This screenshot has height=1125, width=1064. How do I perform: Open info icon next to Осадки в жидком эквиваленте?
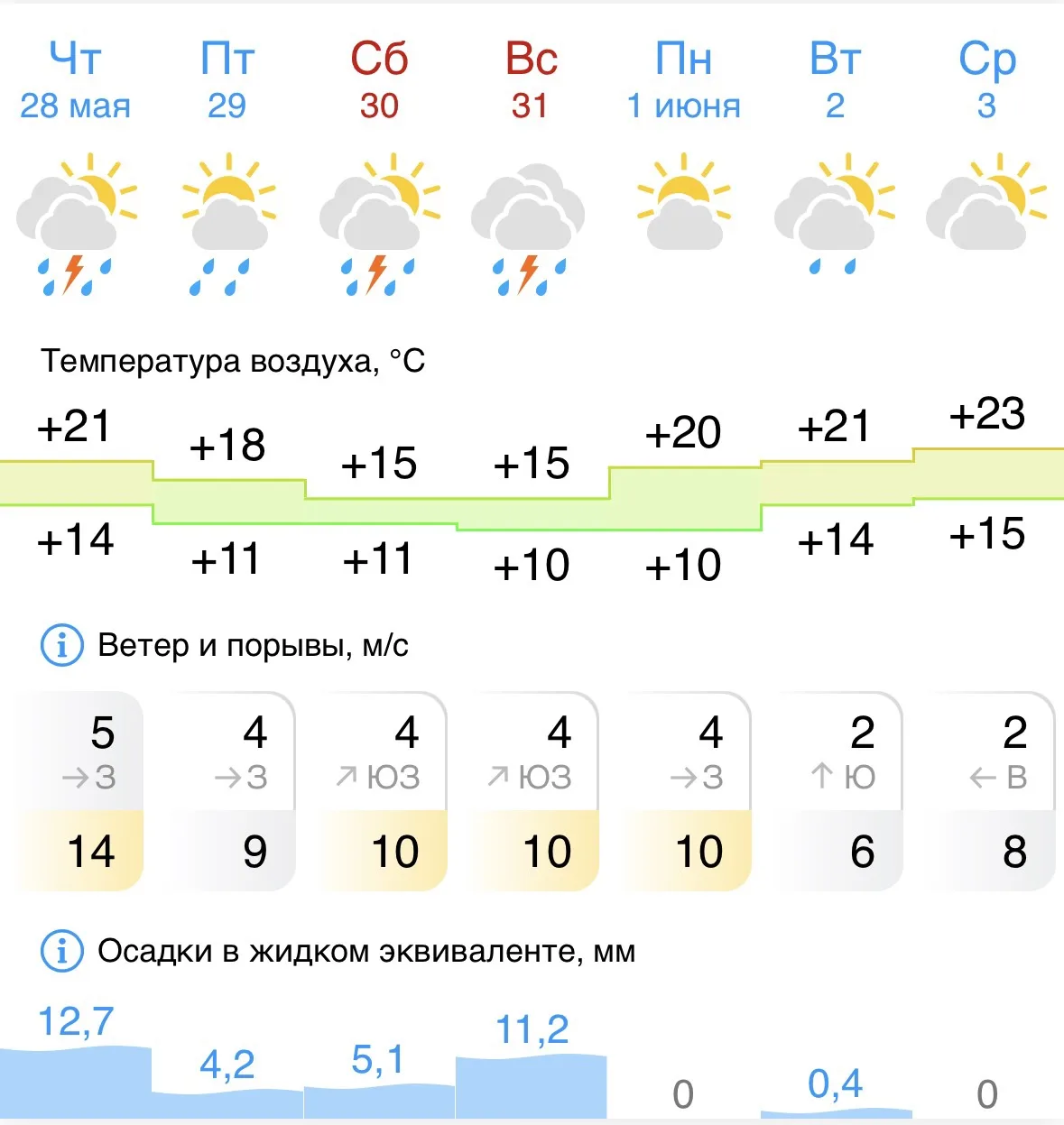(62, 952)
